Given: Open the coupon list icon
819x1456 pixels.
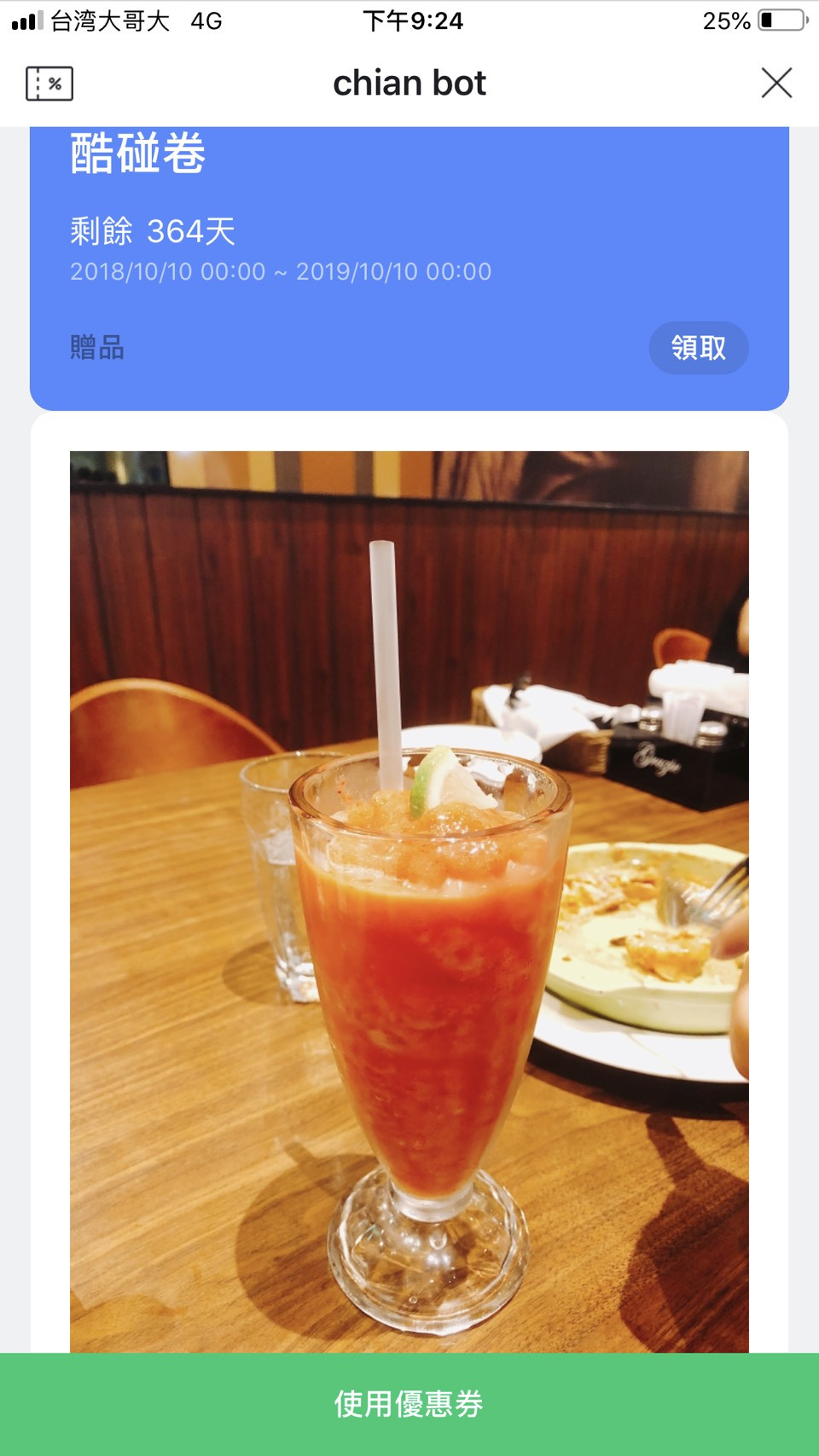Looking at the screenshot, I should (x=49, y=84).
